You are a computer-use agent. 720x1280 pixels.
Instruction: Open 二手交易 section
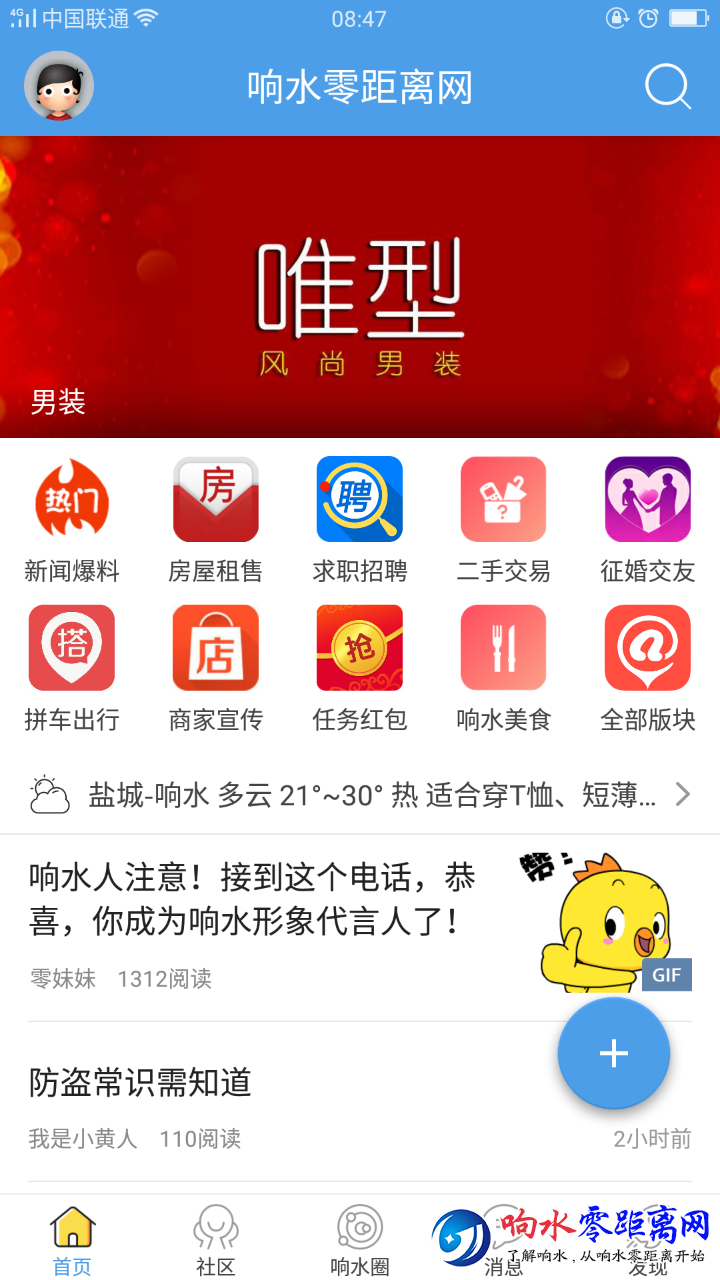503,520
